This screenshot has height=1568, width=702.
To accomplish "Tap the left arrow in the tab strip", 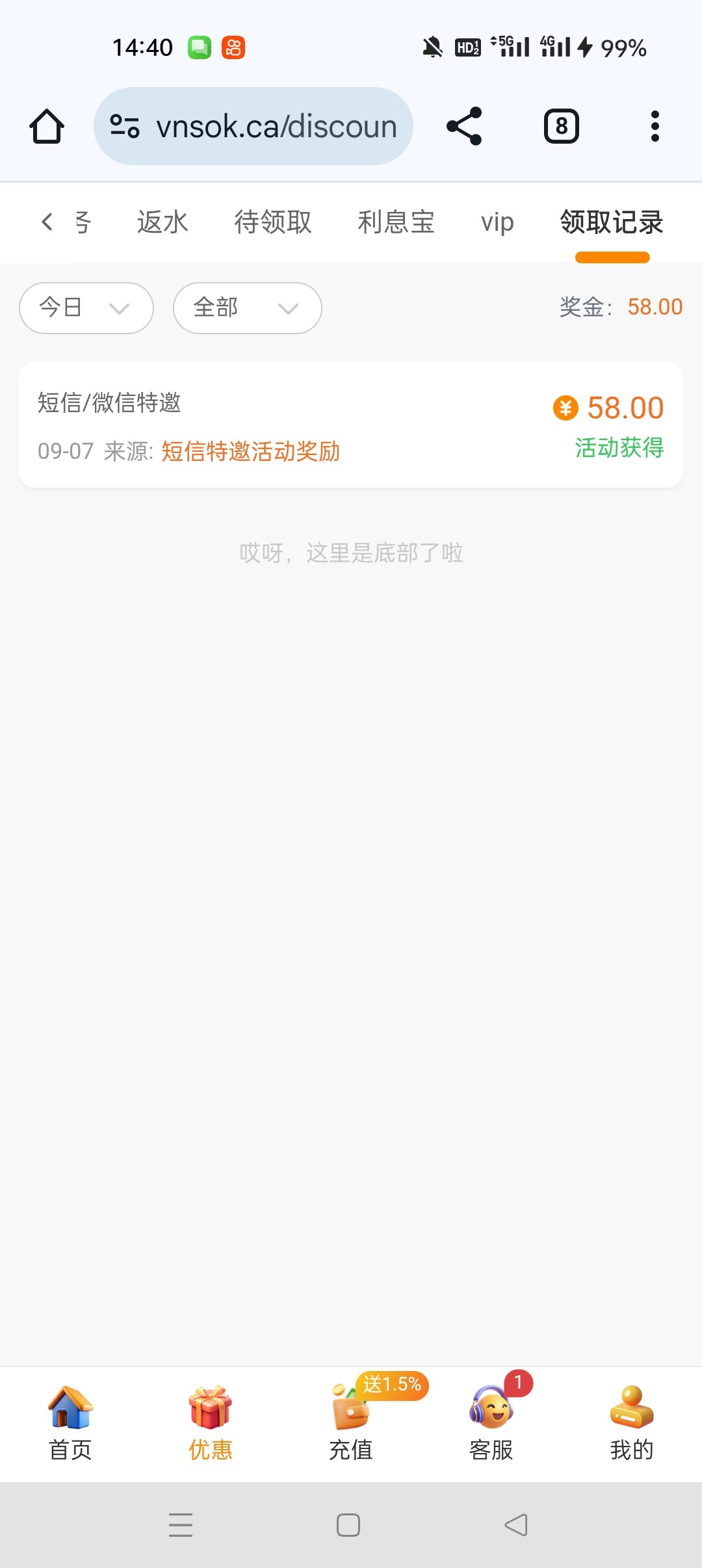I will (x=47, y=222).
